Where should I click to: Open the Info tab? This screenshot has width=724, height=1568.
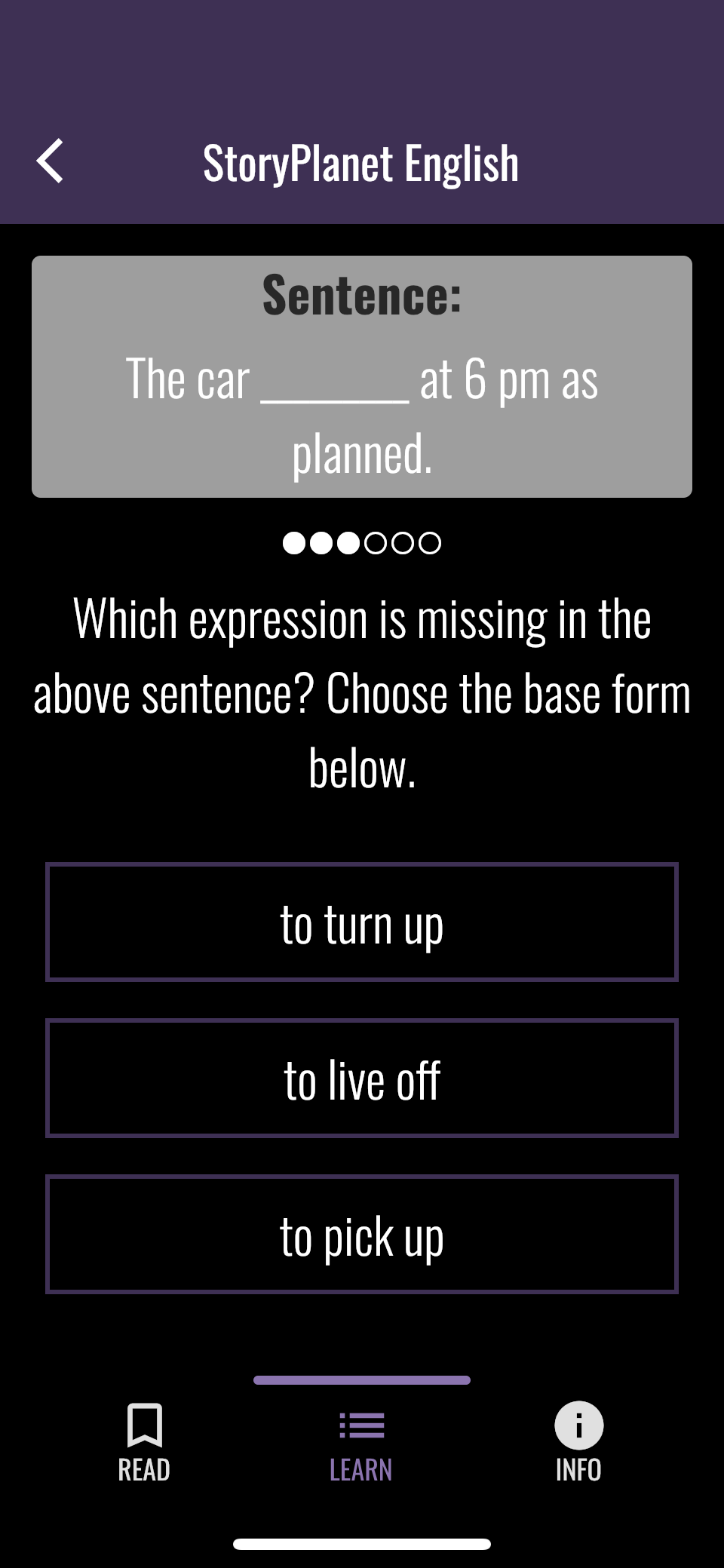tap(578, 1444)
